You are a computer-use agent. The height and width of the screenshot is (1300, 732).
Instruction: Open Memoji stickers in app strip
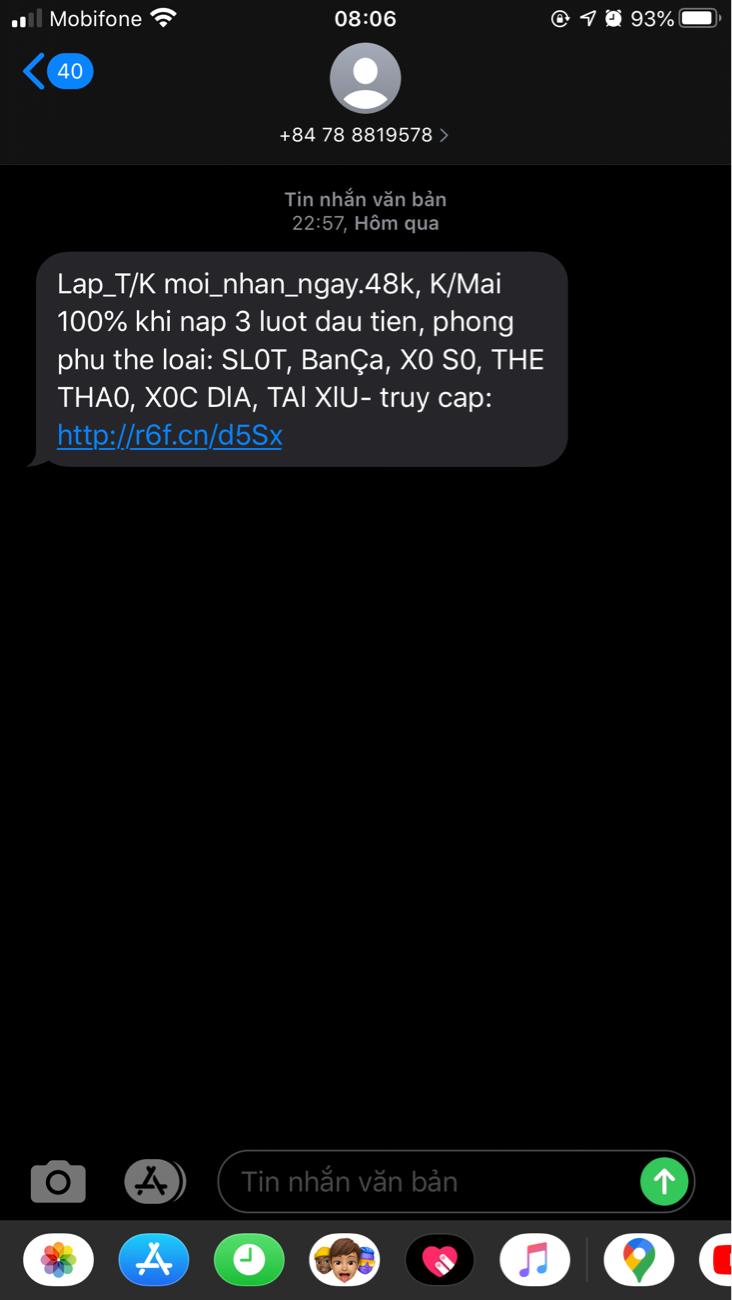(345, 1260)
